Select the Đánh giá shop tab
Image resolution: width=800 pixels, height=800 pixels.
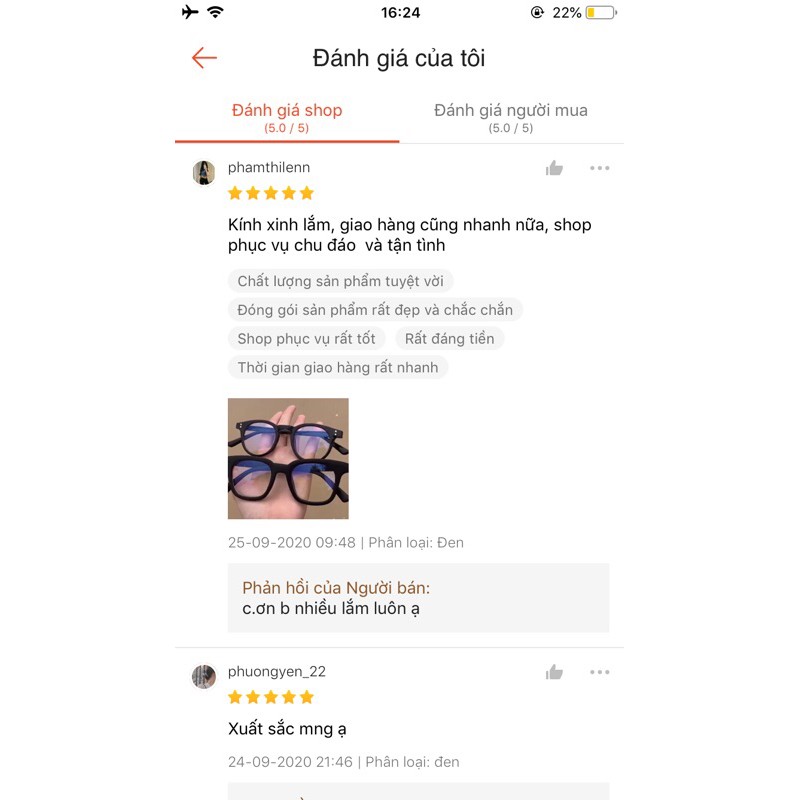[287, 117]
